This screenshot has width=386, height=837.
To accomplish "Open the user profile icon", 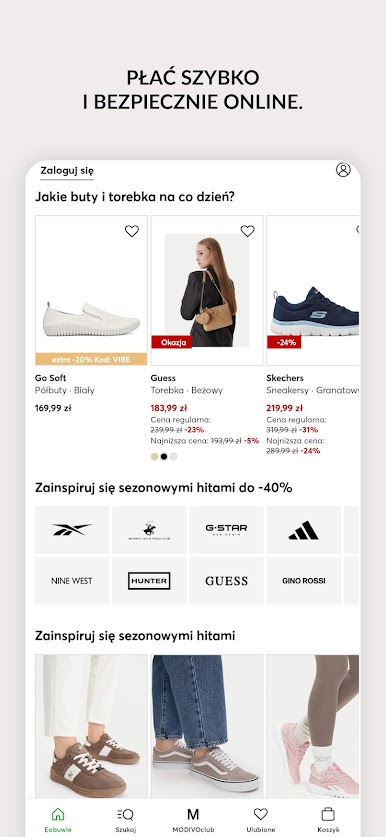I will (343, 170).
